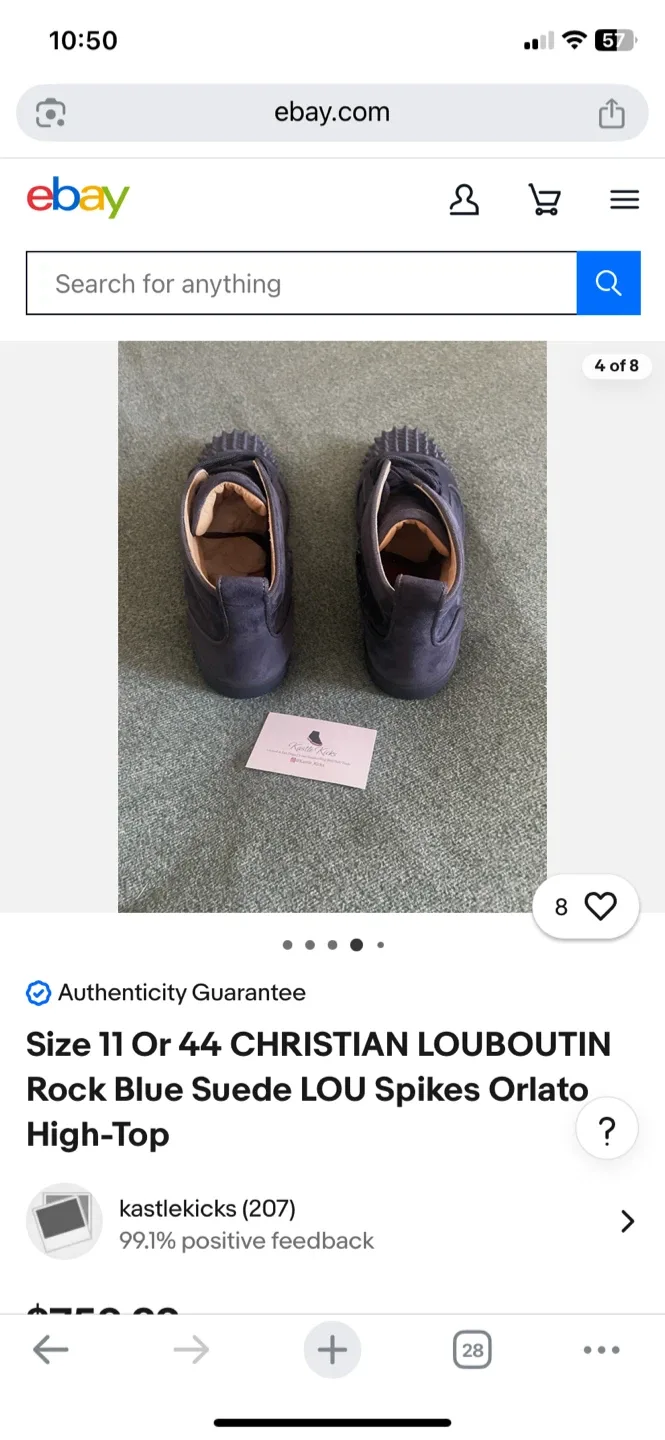The image size is (665, 1440).
Task: Tap the blue search magnifier button
Action: (x=608, y=284)
